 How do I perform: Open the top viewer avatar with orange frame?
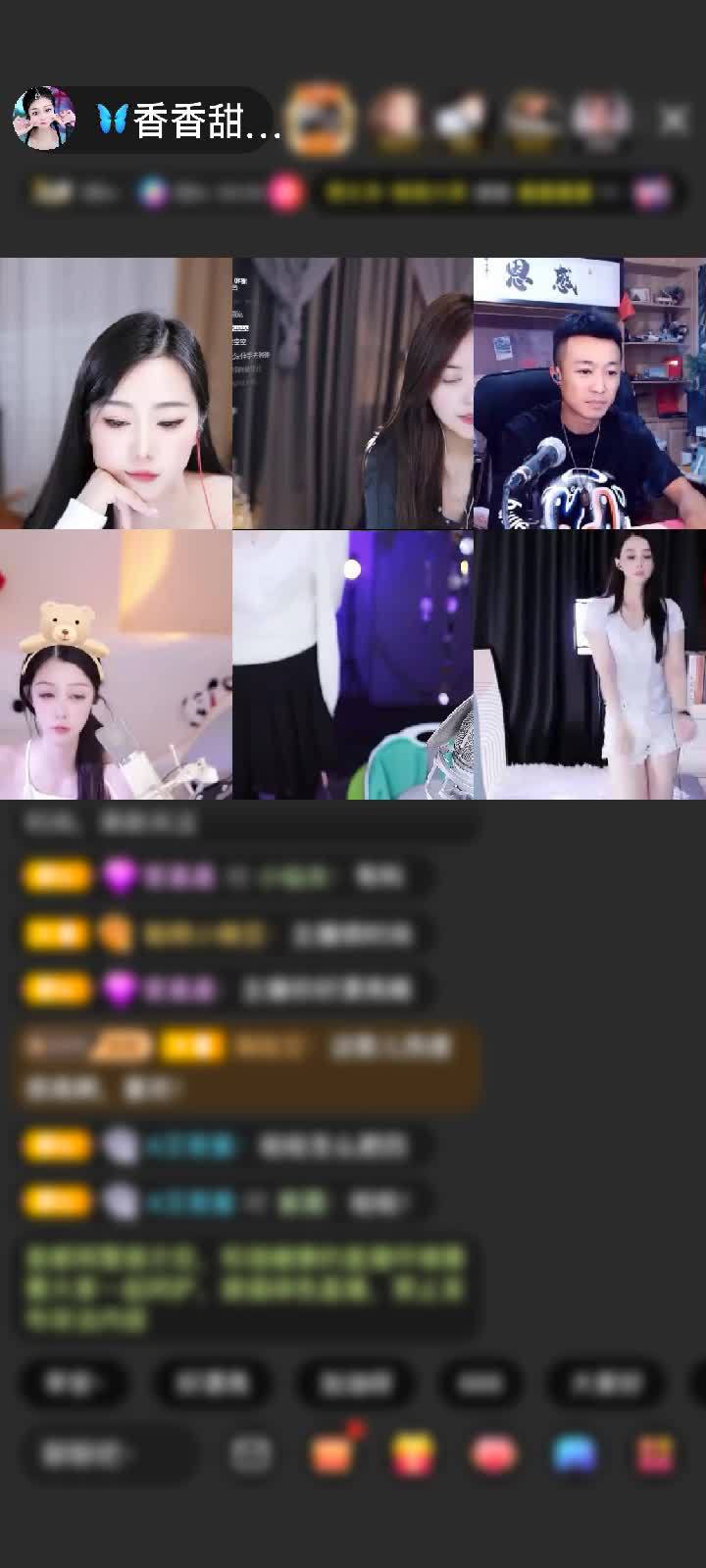[x=322, y=120]
